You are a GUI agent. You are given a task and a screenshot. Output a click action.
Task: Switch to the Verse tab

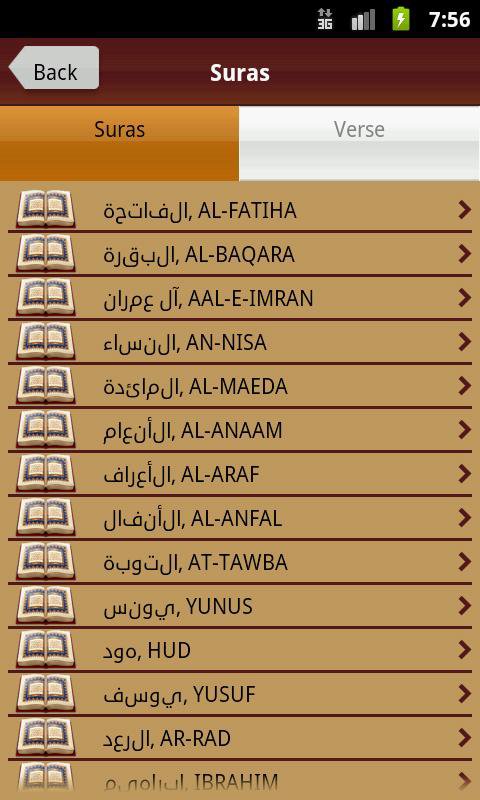point(359,143)
